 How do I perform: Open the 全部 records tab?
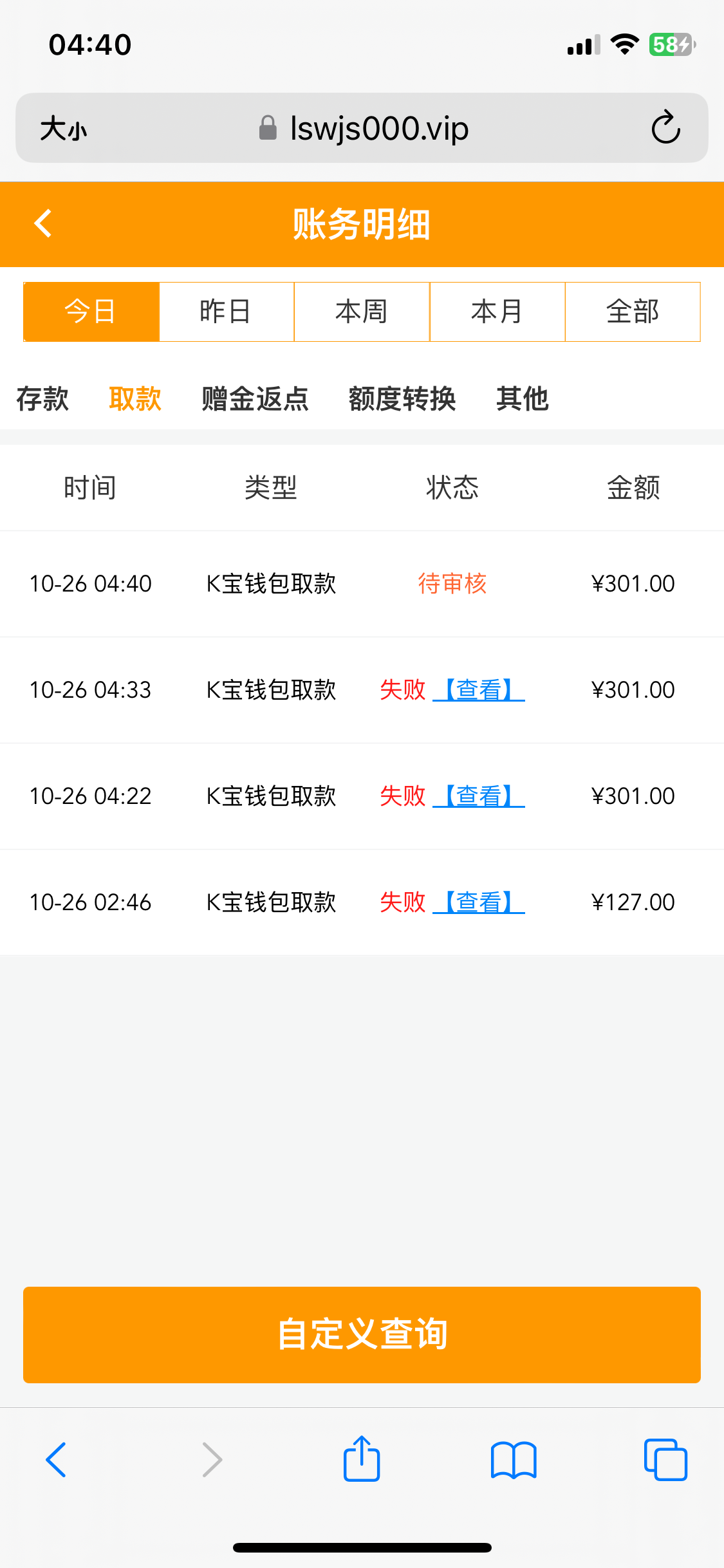632,311
